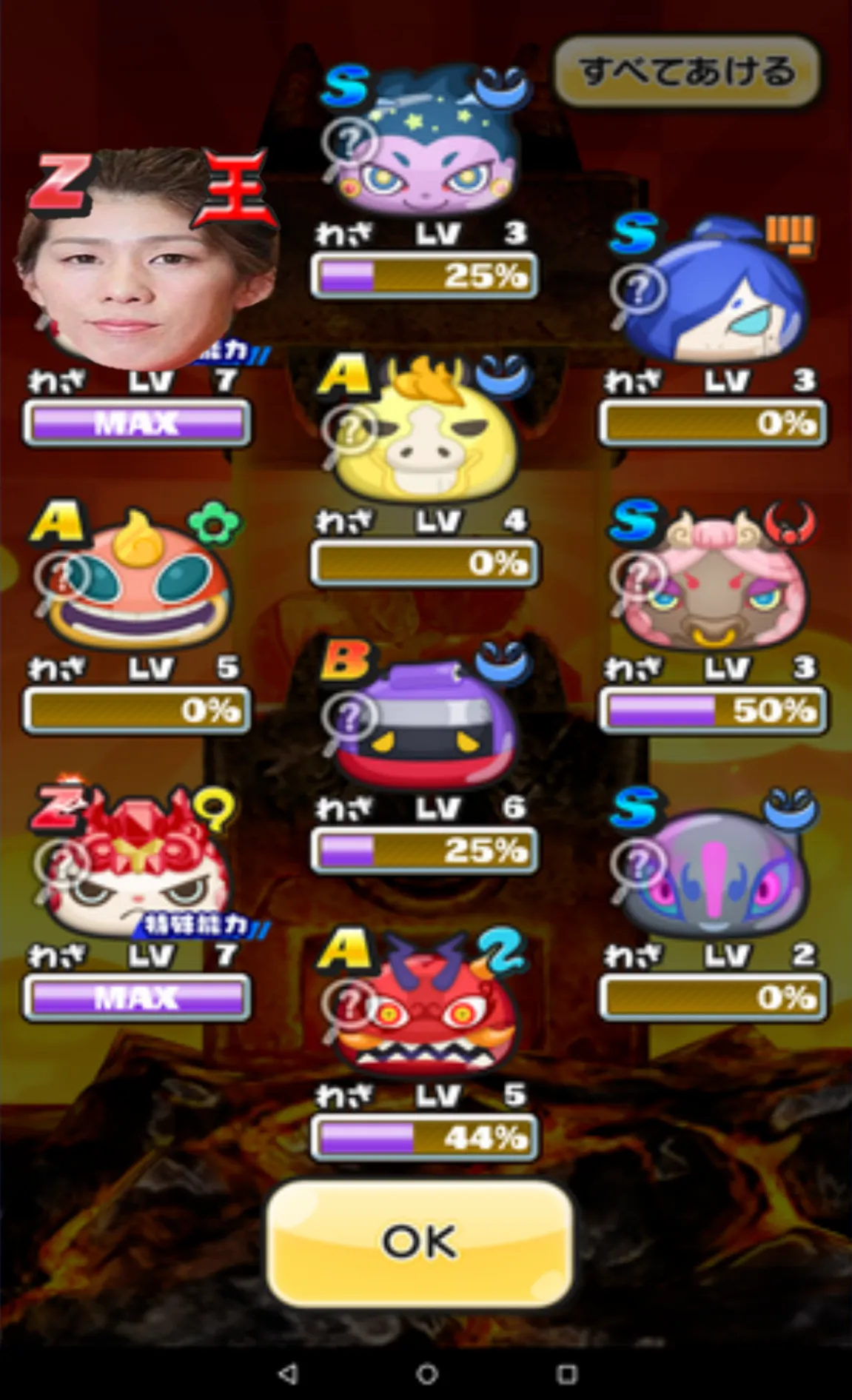
Task: Go to the system home screen
Action: coord(426,1374)
